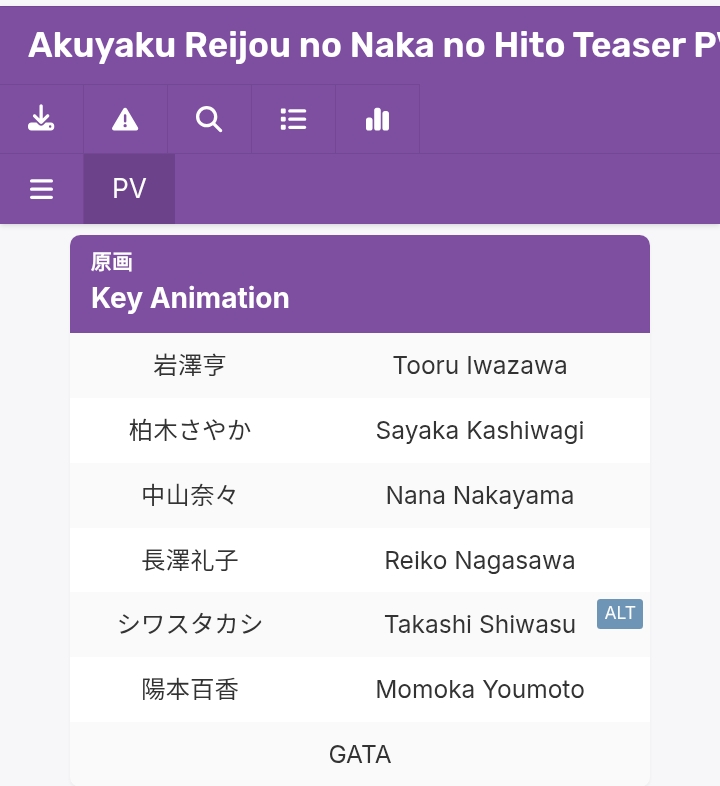
Task: Open the search magnifier icon
Action: [209, 120]
